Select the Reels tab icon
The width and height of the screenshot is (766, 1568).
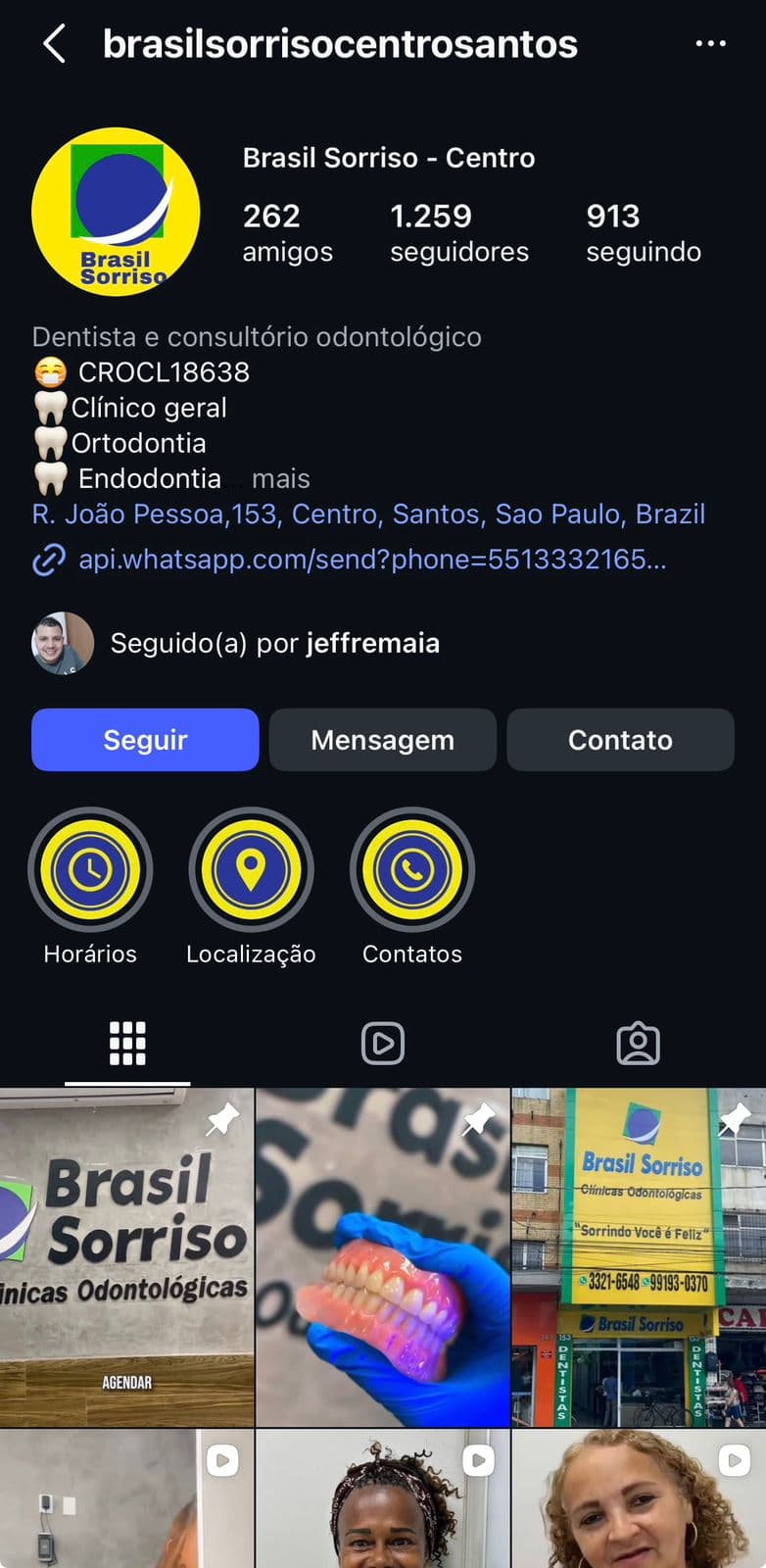382,1043
